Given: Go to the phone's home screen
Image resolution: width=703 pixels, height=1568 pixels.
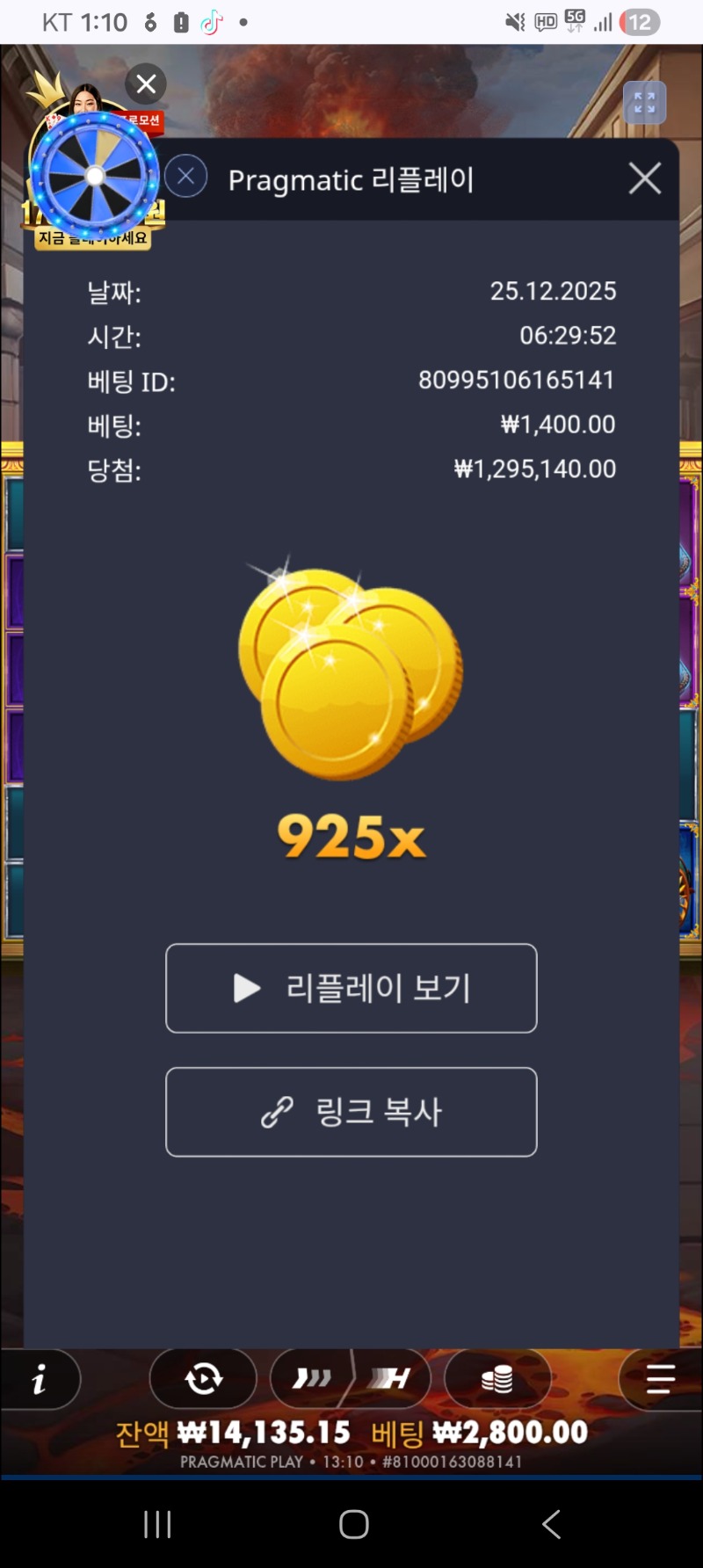Looking at the screenshot, I should (353, 1524).
